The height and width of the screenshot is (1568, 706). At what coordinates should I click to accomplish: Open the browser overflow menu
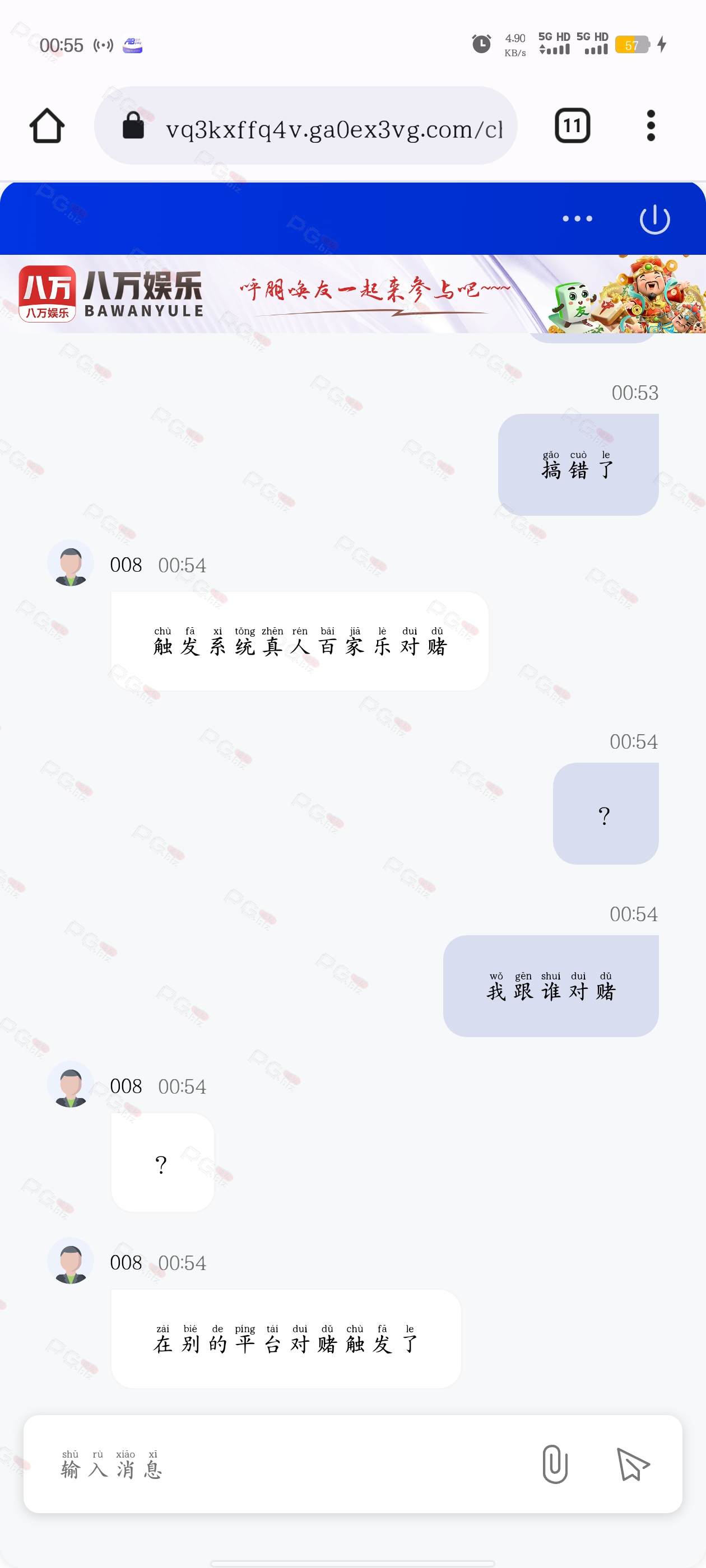(x=651, y=126)
